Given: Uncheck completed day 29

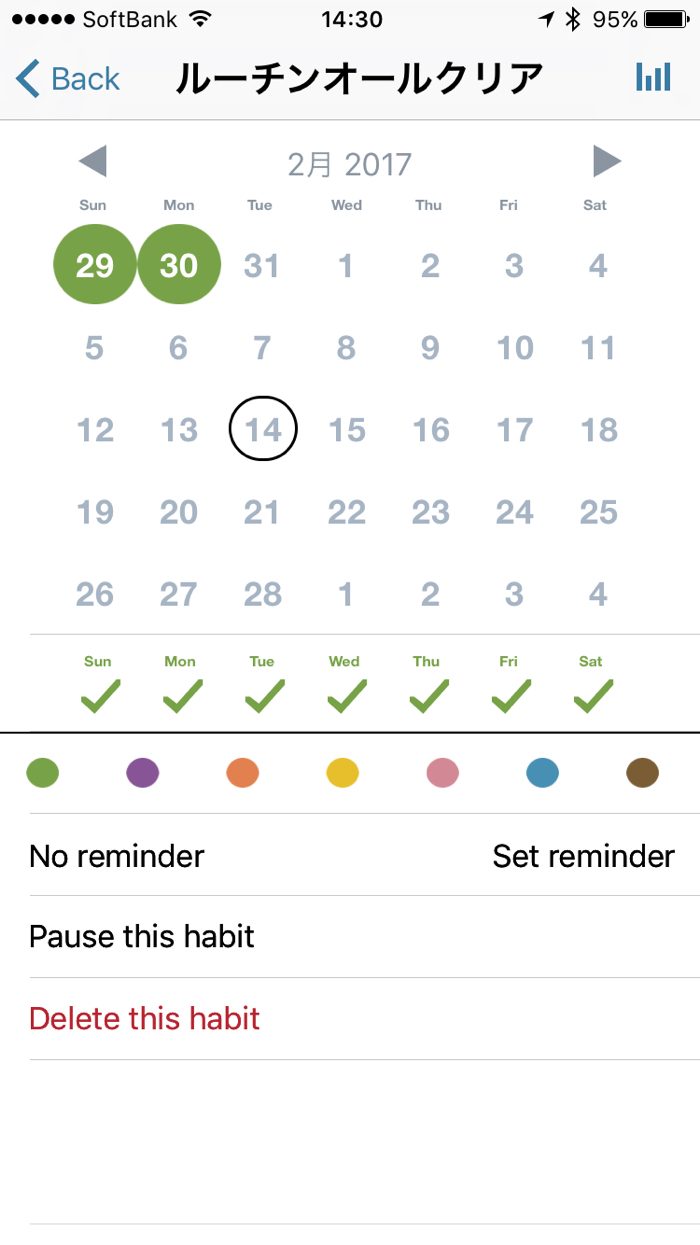Looking at the screenshot, I should pos(95,265).
